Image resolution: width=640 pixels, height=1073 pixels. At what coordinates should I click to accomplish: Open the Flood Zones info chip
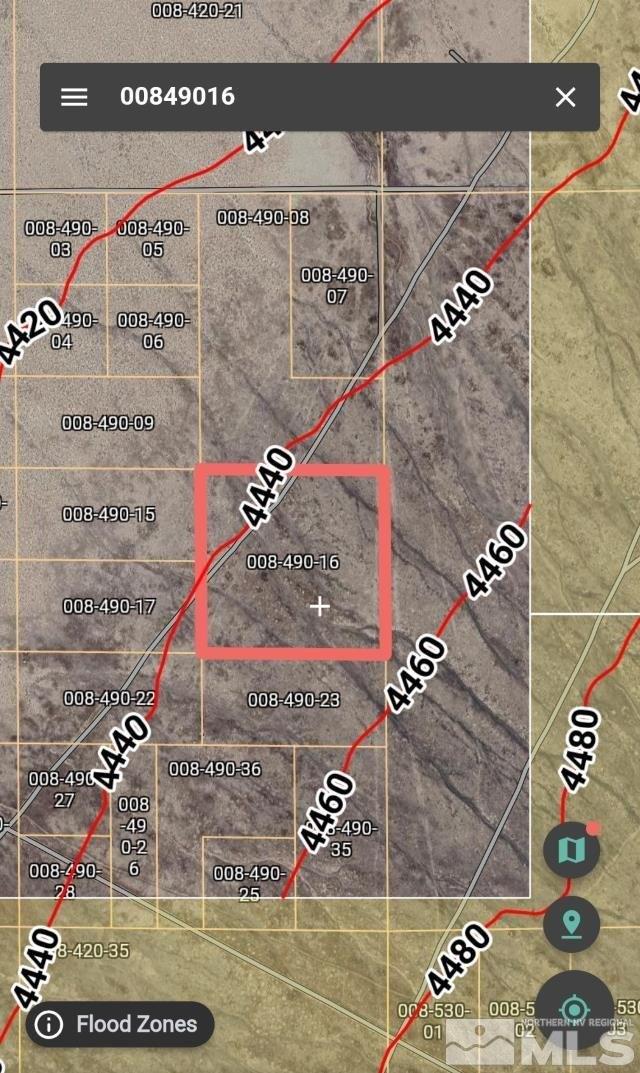[x=120, y=1024]
